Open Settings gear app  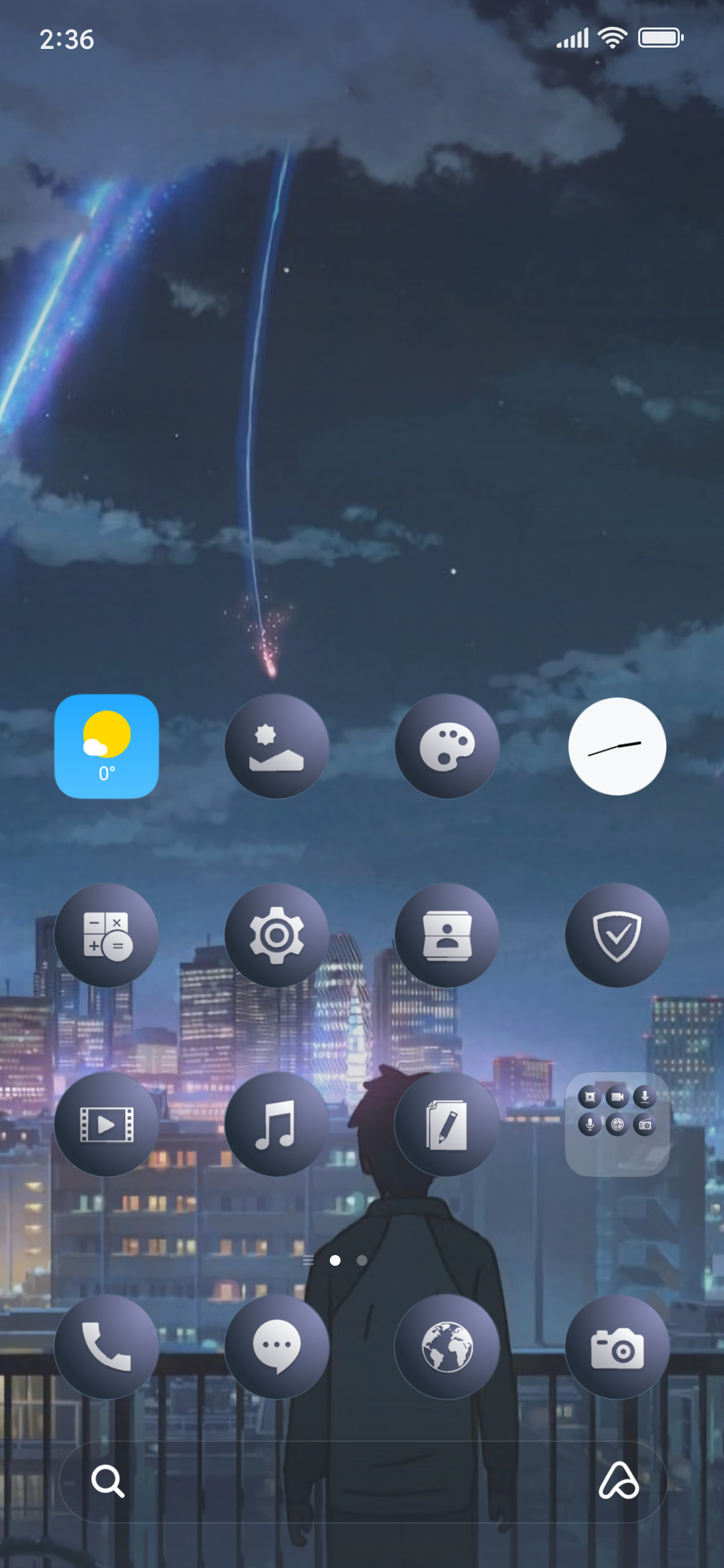(x=277, y=935)
